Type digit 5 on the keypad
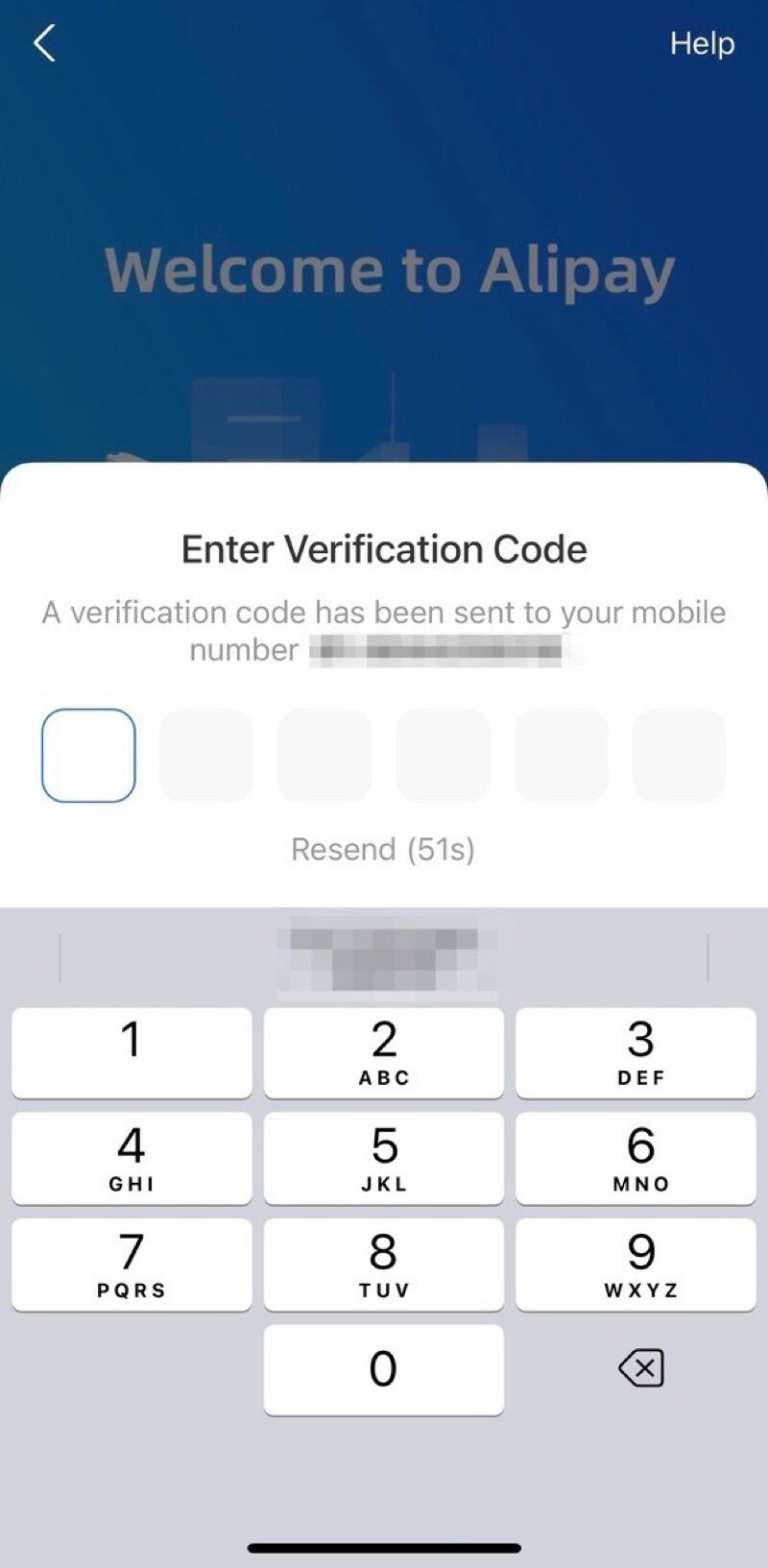Viewport: 768px width, 1568px height. click(x=383, y=1157)
